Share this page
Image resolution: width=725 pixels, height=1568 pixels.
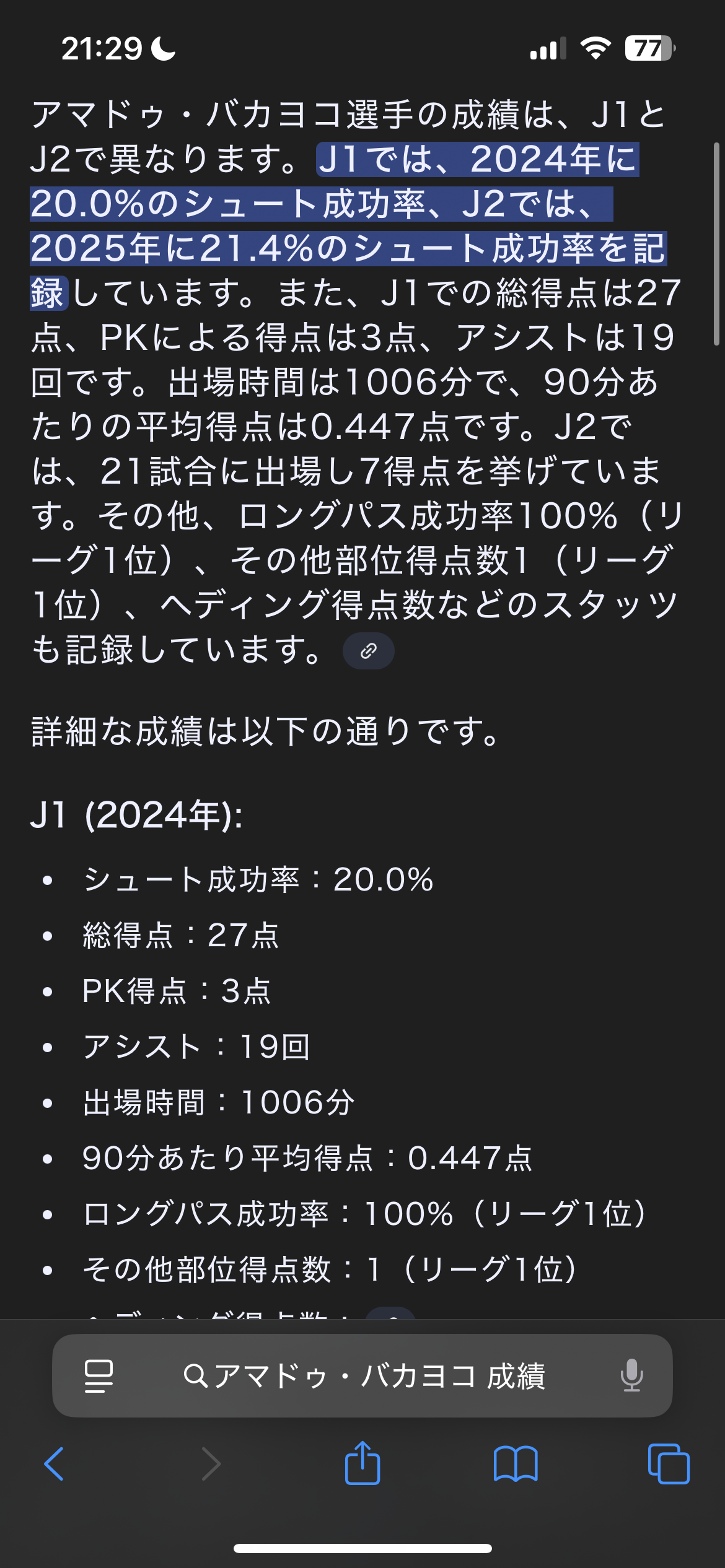click(362, 1463)
